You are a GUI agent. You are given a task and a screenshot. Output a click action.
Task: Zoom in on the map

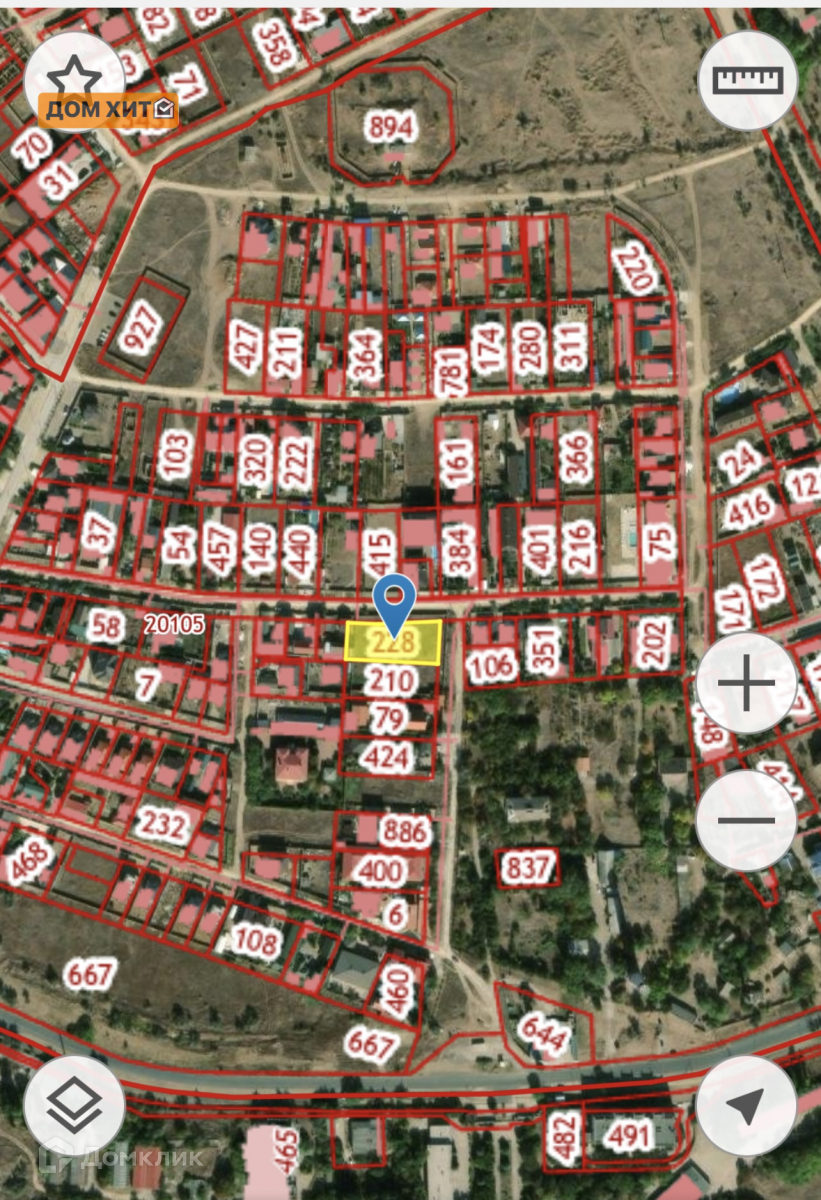(x=746, y=683)
